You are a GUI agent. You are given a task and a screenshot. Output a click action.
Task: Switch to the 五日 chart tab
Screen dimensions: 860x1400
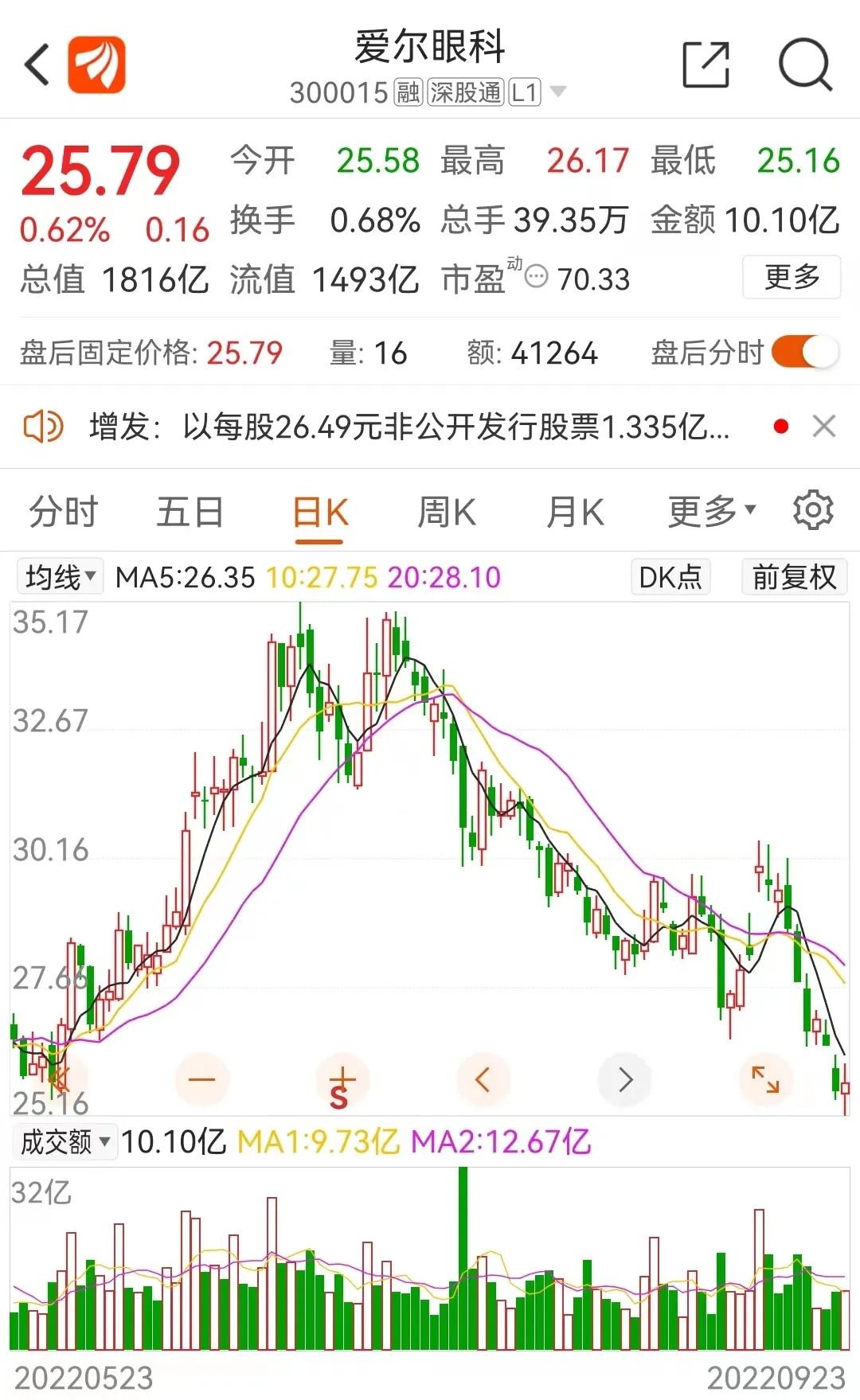(190, 512)
